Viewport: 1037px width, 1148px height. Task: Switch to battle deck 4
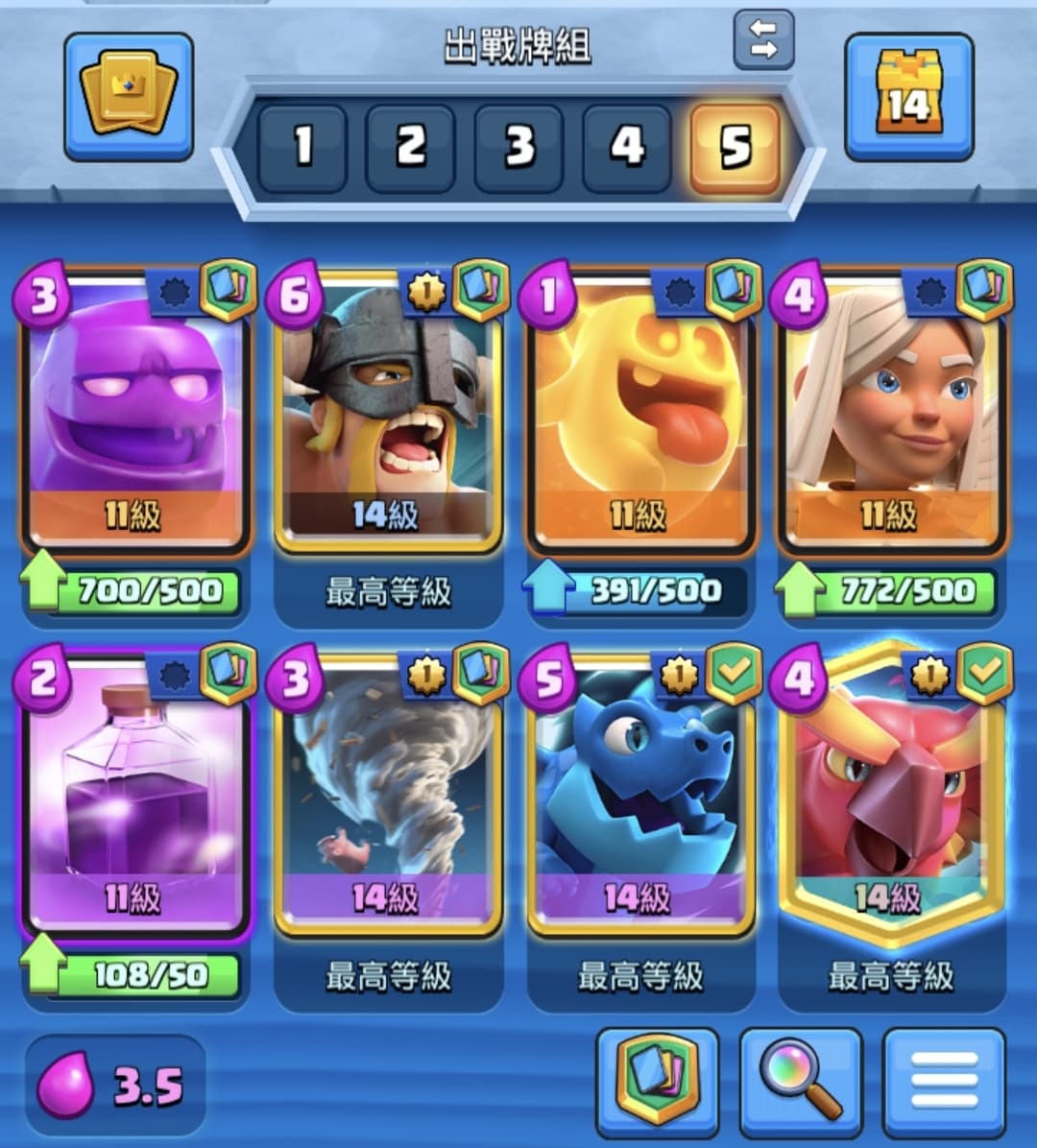click(628, 147)
